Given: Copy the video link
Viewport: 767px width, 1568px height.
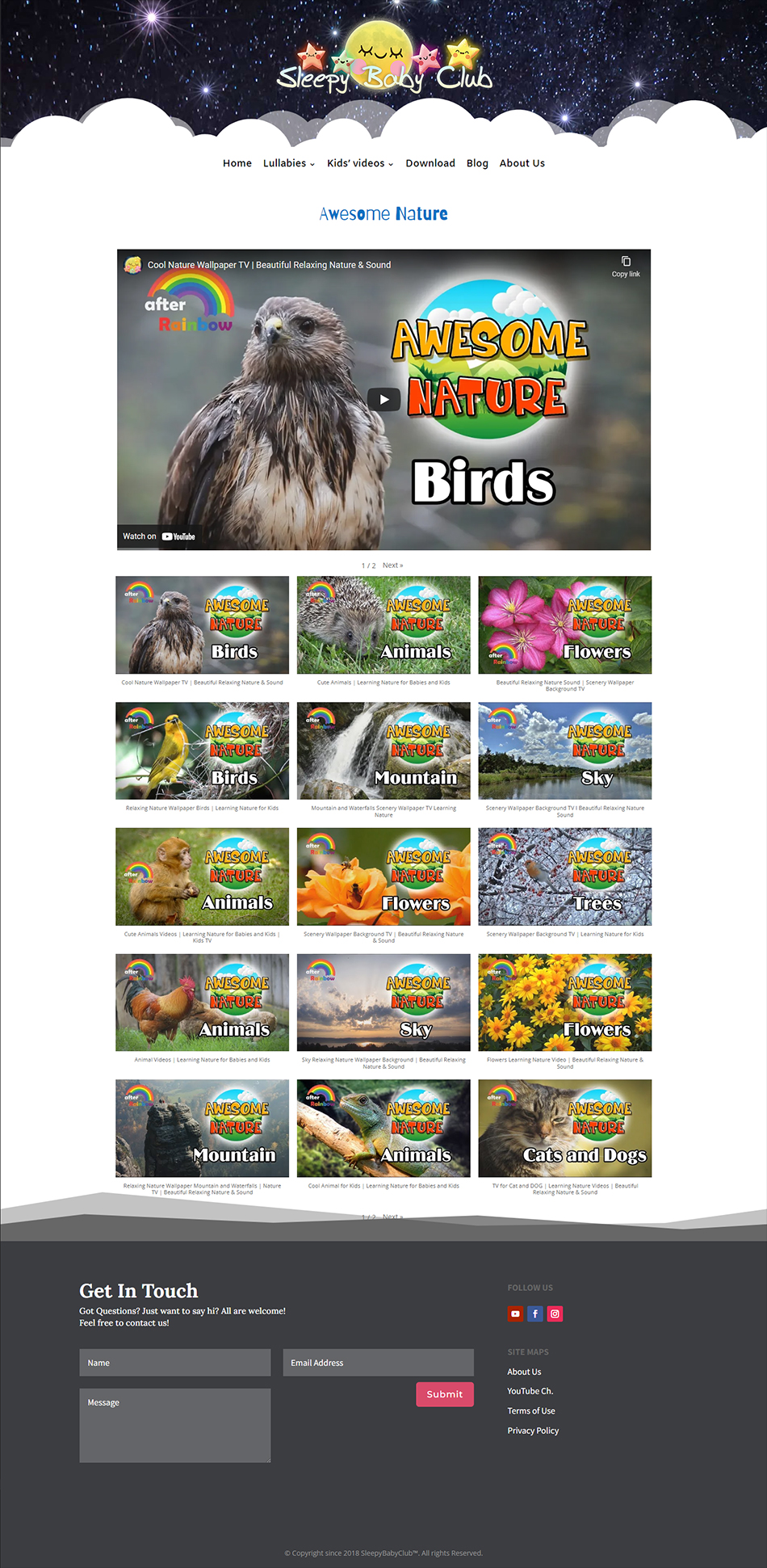Looking at the screenshot, I should 626,266.
